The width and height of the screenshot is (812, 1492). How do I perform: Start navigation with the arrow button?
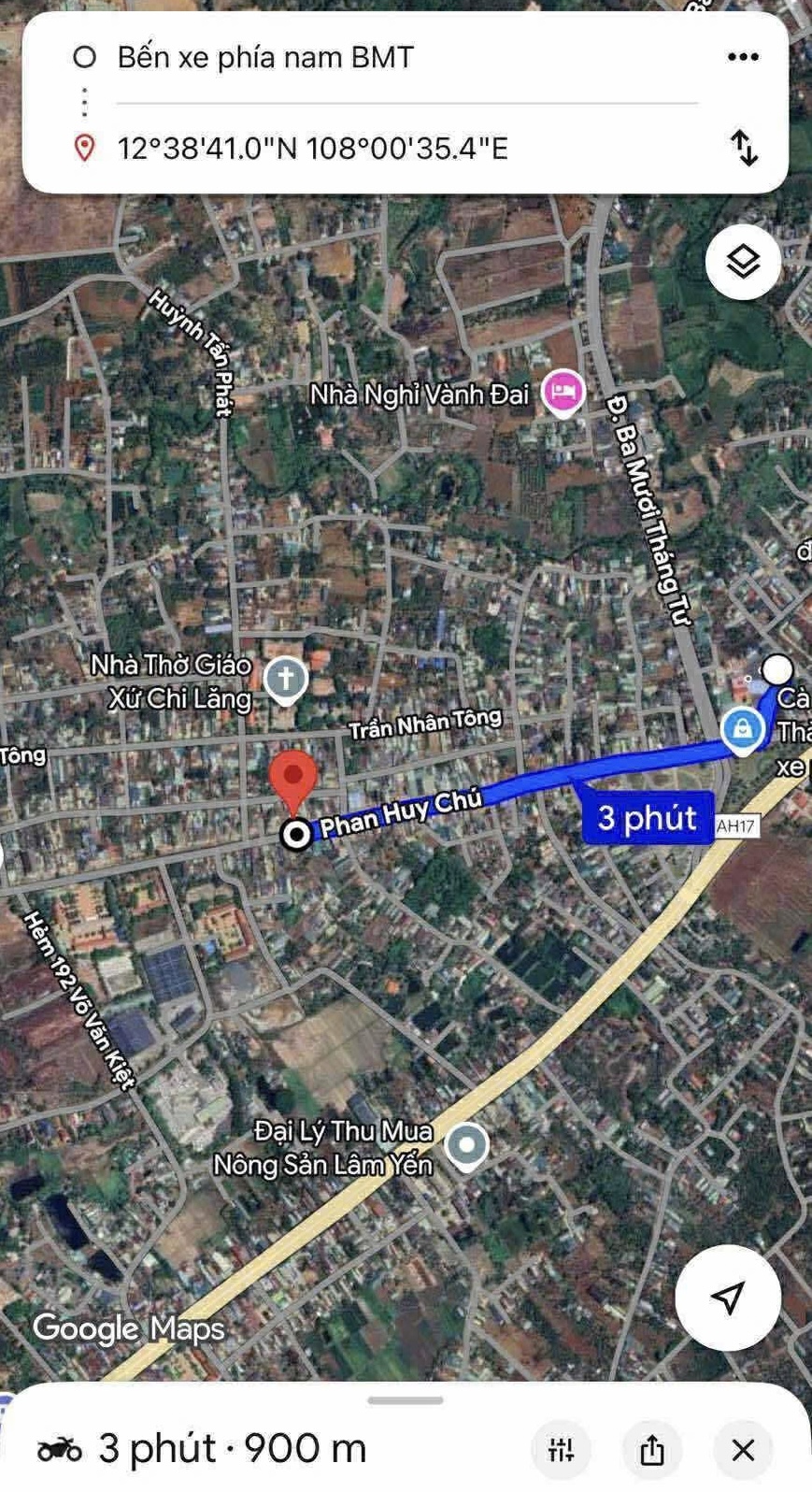tap(728, 1297)
